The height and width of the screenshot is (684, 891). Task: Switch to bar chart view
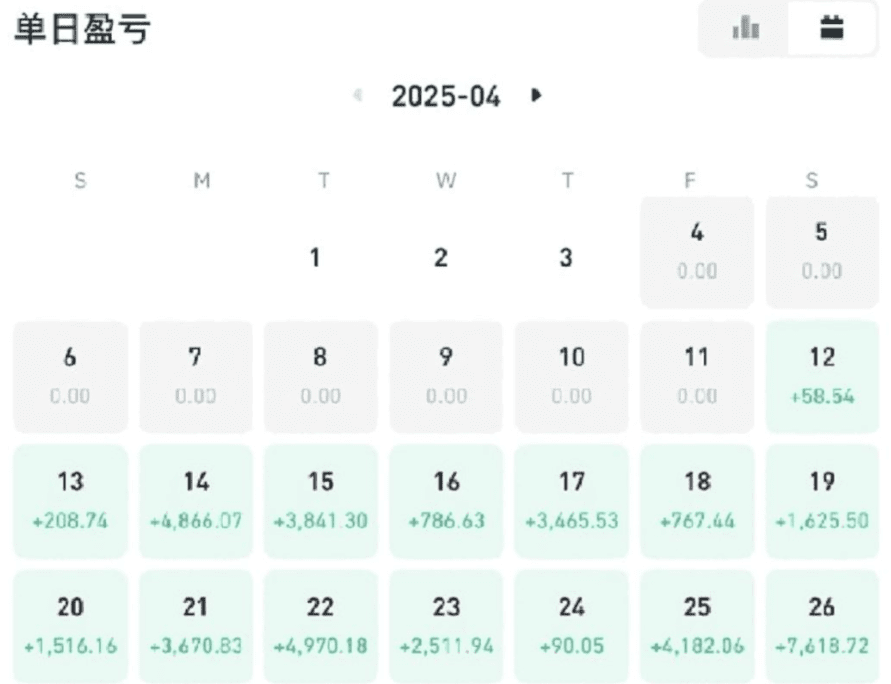coord(745,30)
